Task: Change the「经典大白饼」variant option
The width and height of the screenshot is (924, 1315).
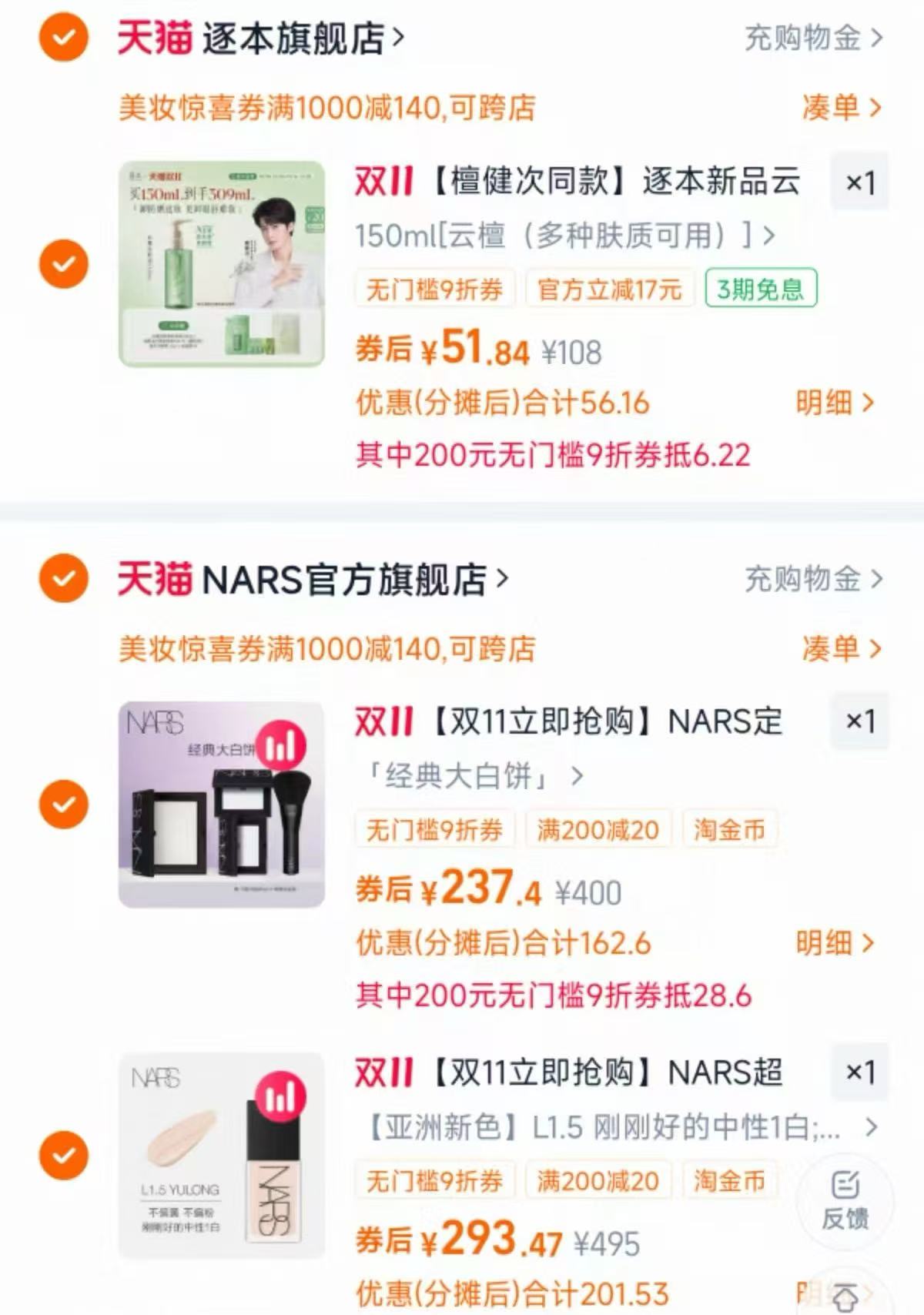Action: (x=470, y=776)
